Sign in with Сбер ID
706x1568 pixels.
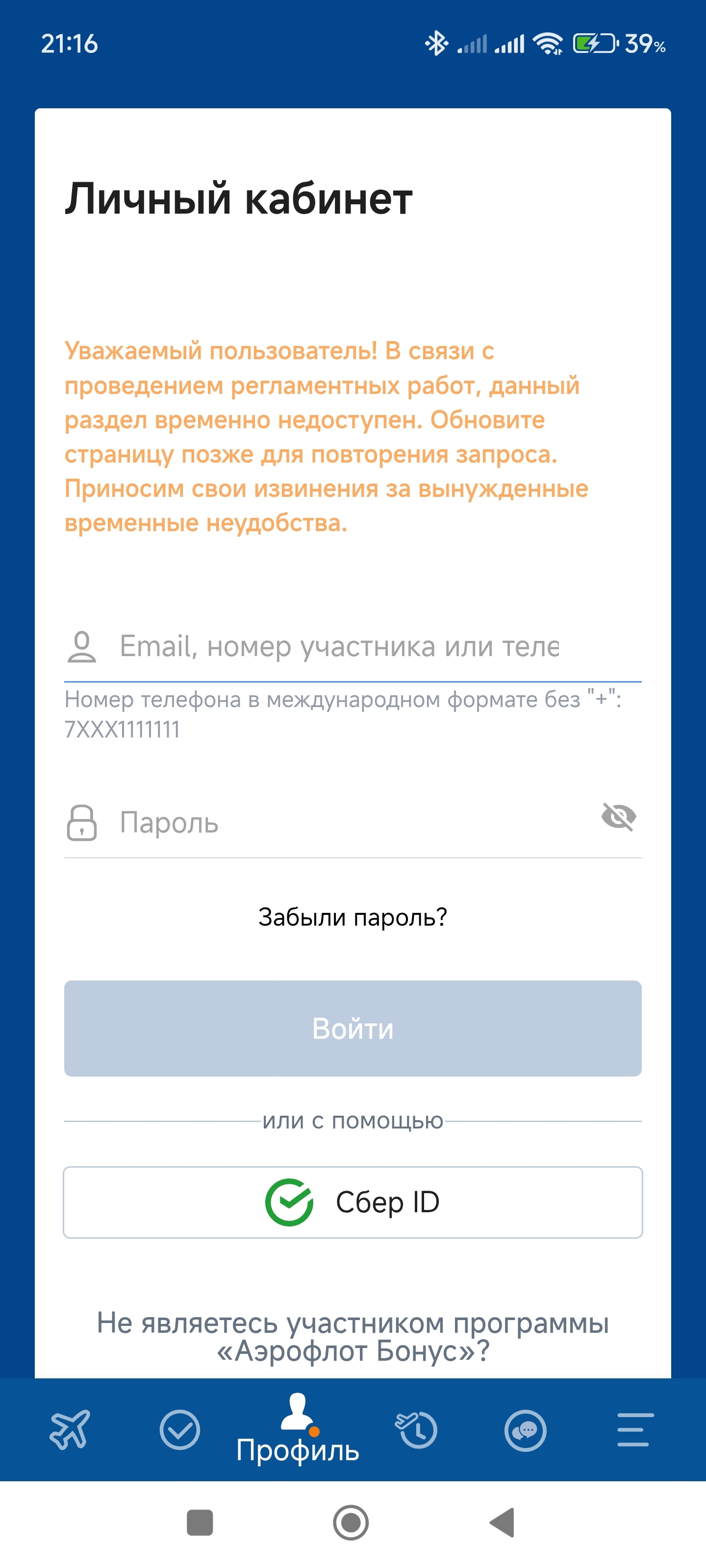[x=353, y=1202]
